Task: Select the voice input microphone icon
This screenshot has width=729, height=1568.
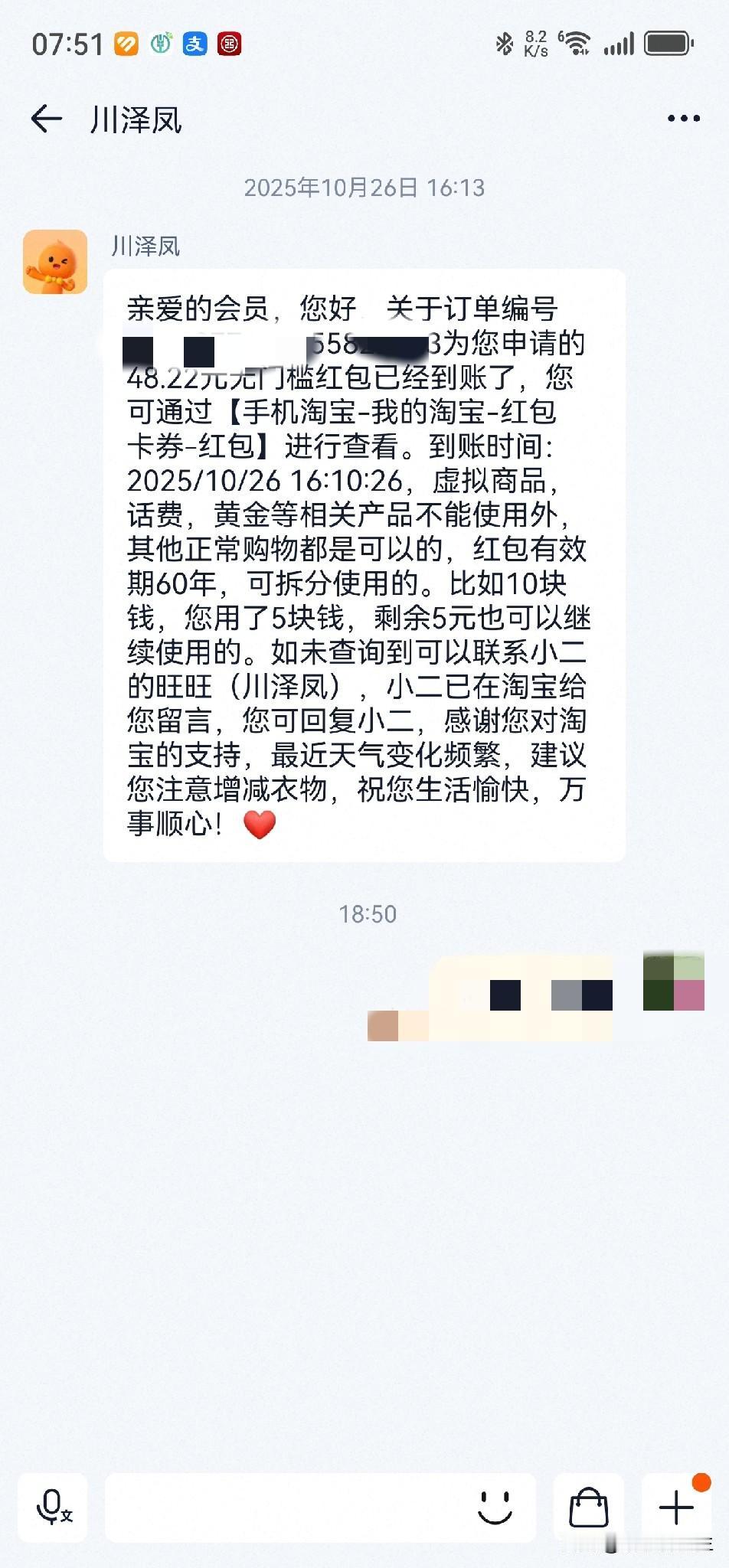Action: point(51,1508)
